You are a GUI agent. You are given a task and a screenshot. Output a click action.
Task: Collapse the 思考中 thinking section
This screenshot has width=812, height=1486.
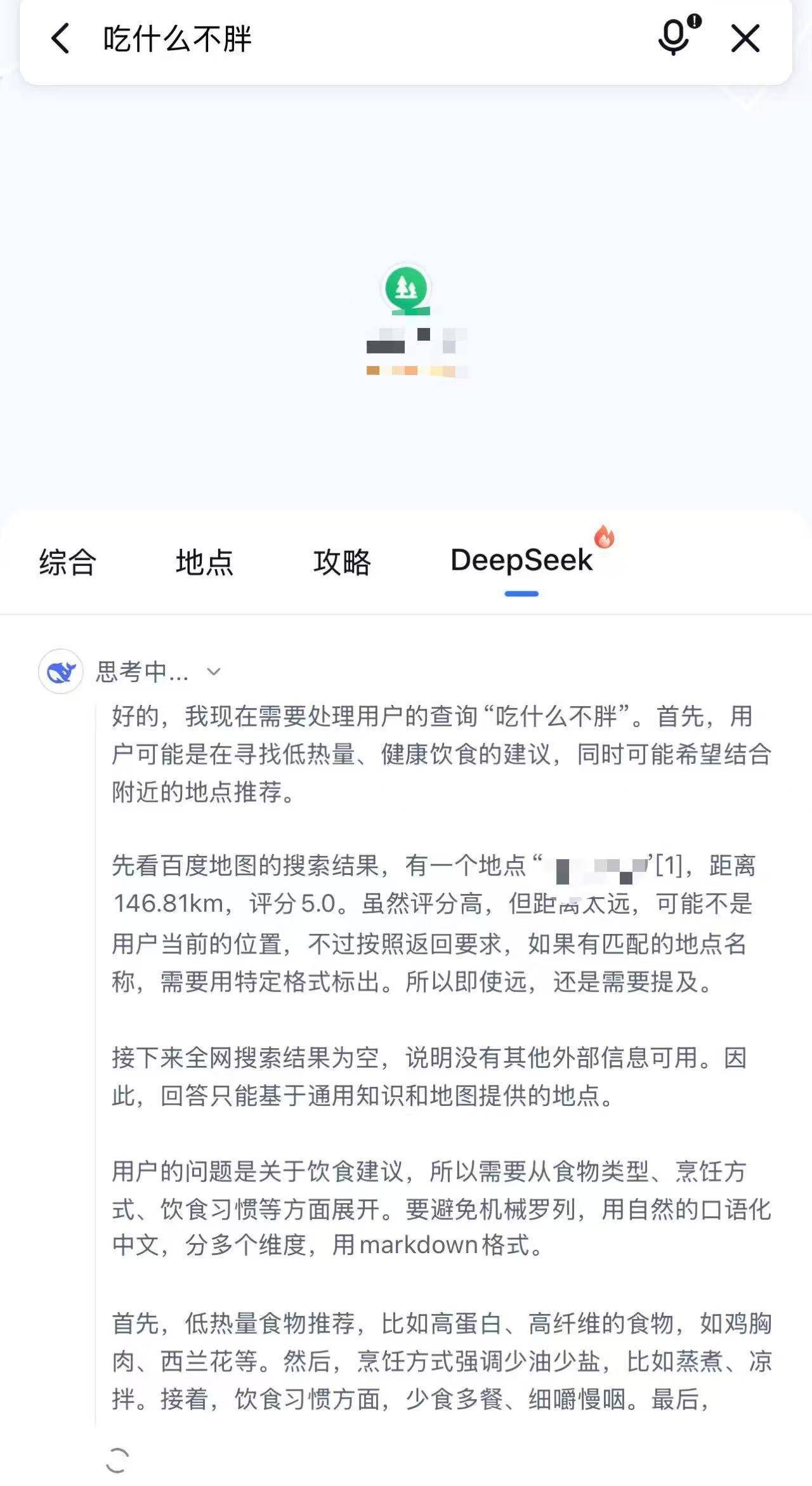click(x=214, y=671)
